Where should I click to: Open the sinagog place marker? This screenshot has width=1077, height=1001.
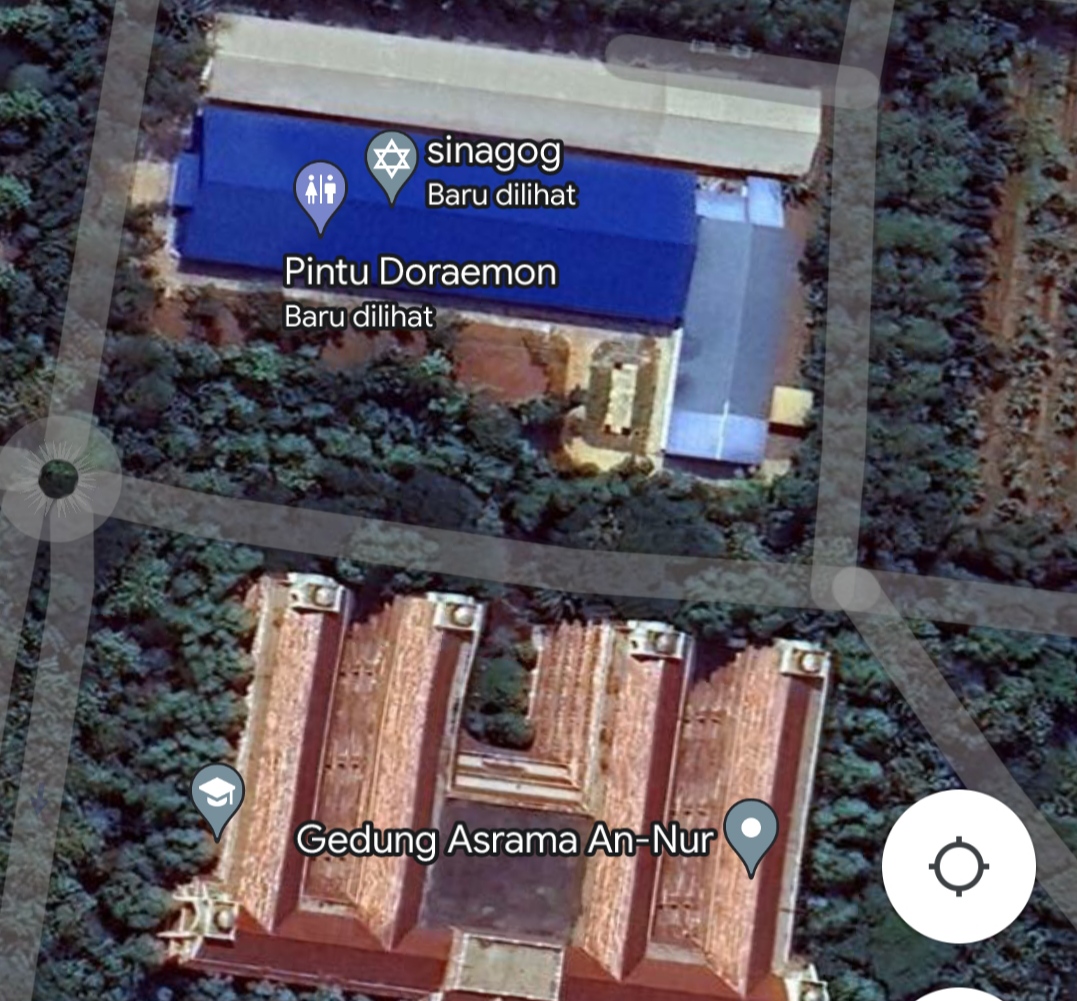click(391, 160)
